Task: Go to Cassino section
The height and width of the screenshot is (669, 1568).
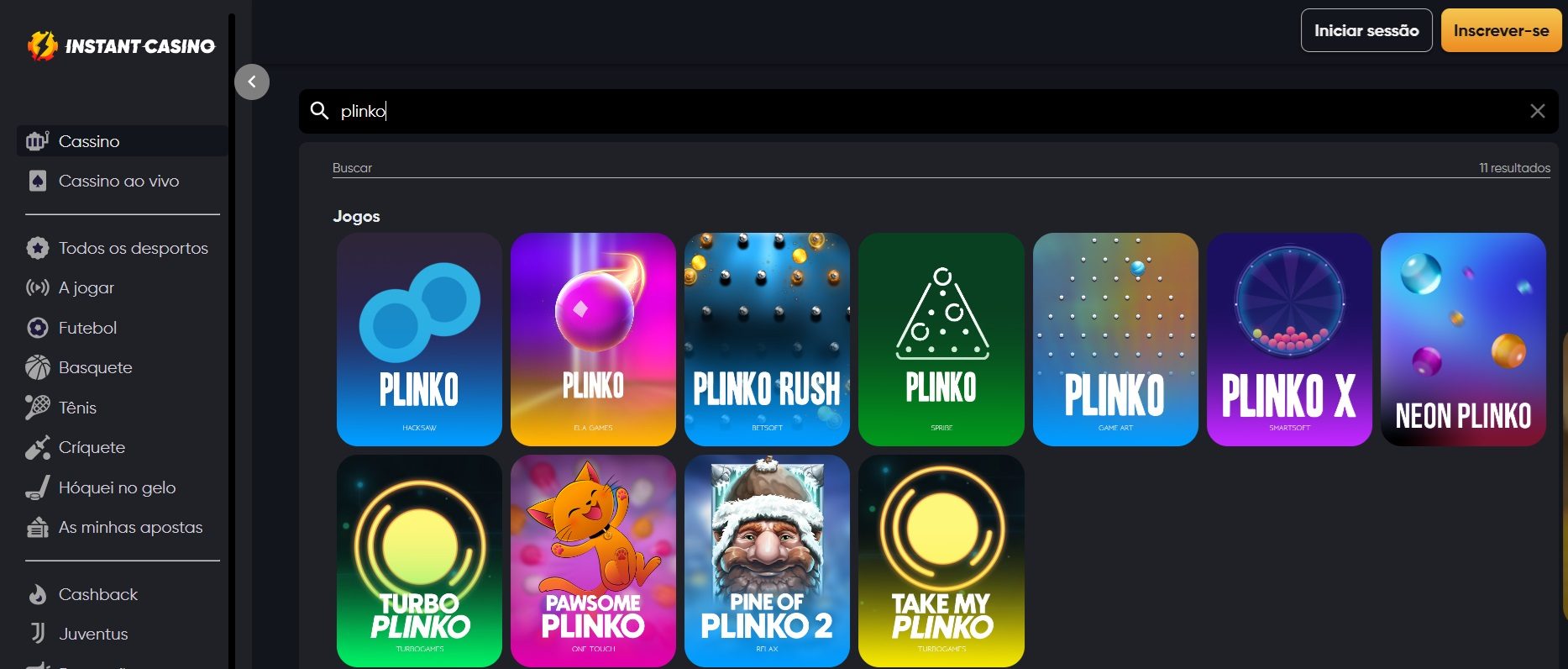Action: click(89, 141)
